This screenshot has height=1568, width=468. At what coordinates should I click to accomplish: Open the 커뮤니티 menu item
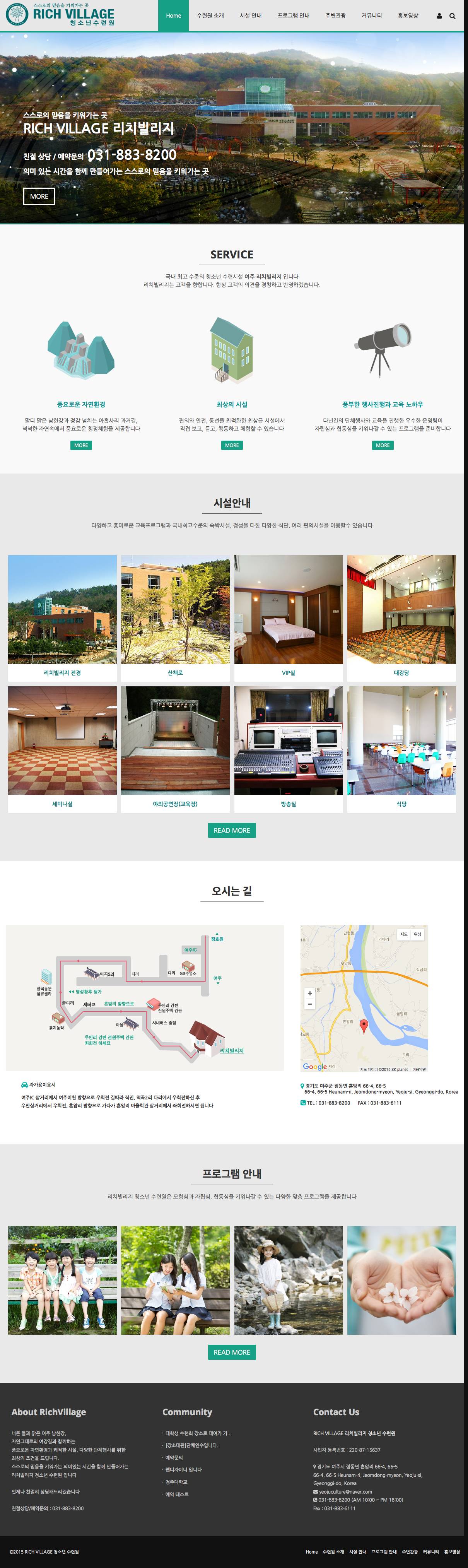coord(371,16)
